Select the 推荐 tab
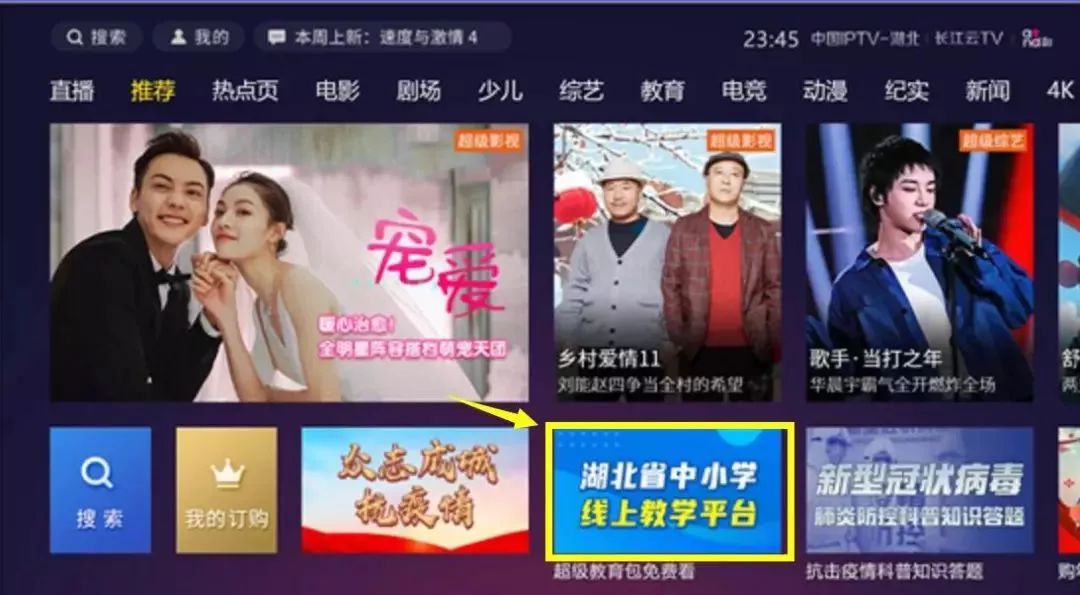The image size is (1080, 595). point(152,91)
